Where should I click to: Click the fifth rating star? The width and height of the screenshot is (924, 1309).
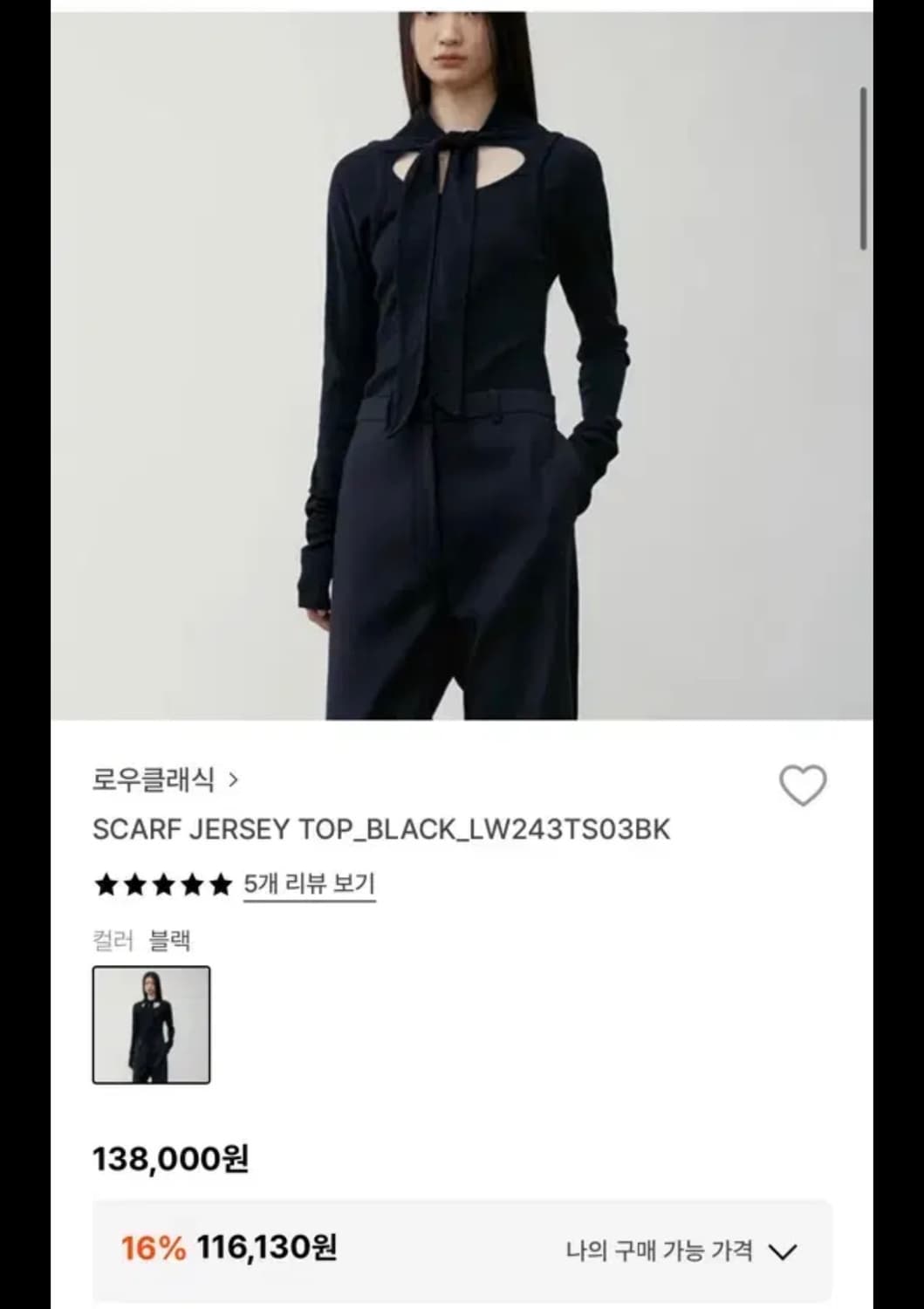coord(220,884)
